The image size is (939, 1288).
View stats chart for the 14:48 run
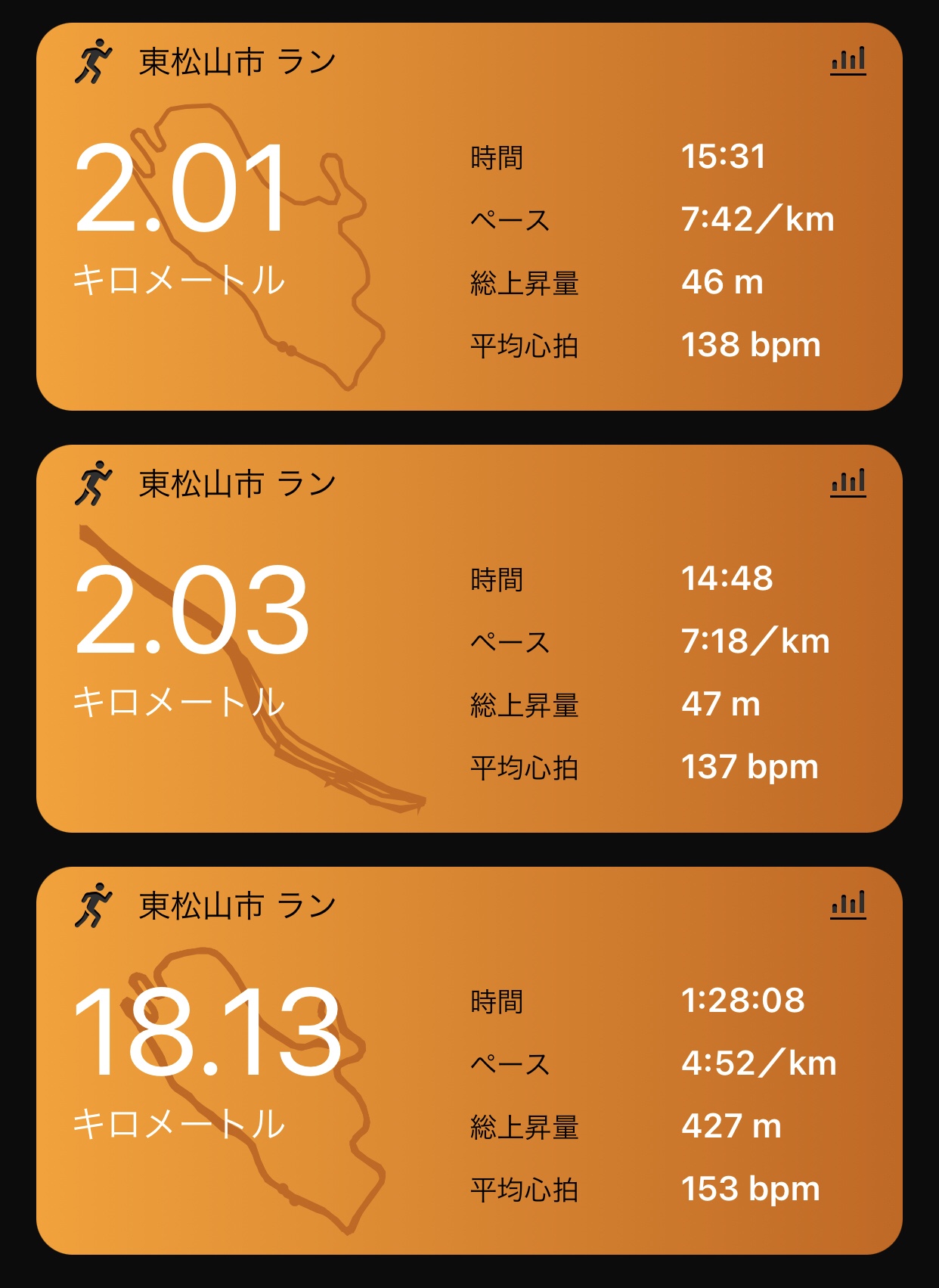(848, 483)
